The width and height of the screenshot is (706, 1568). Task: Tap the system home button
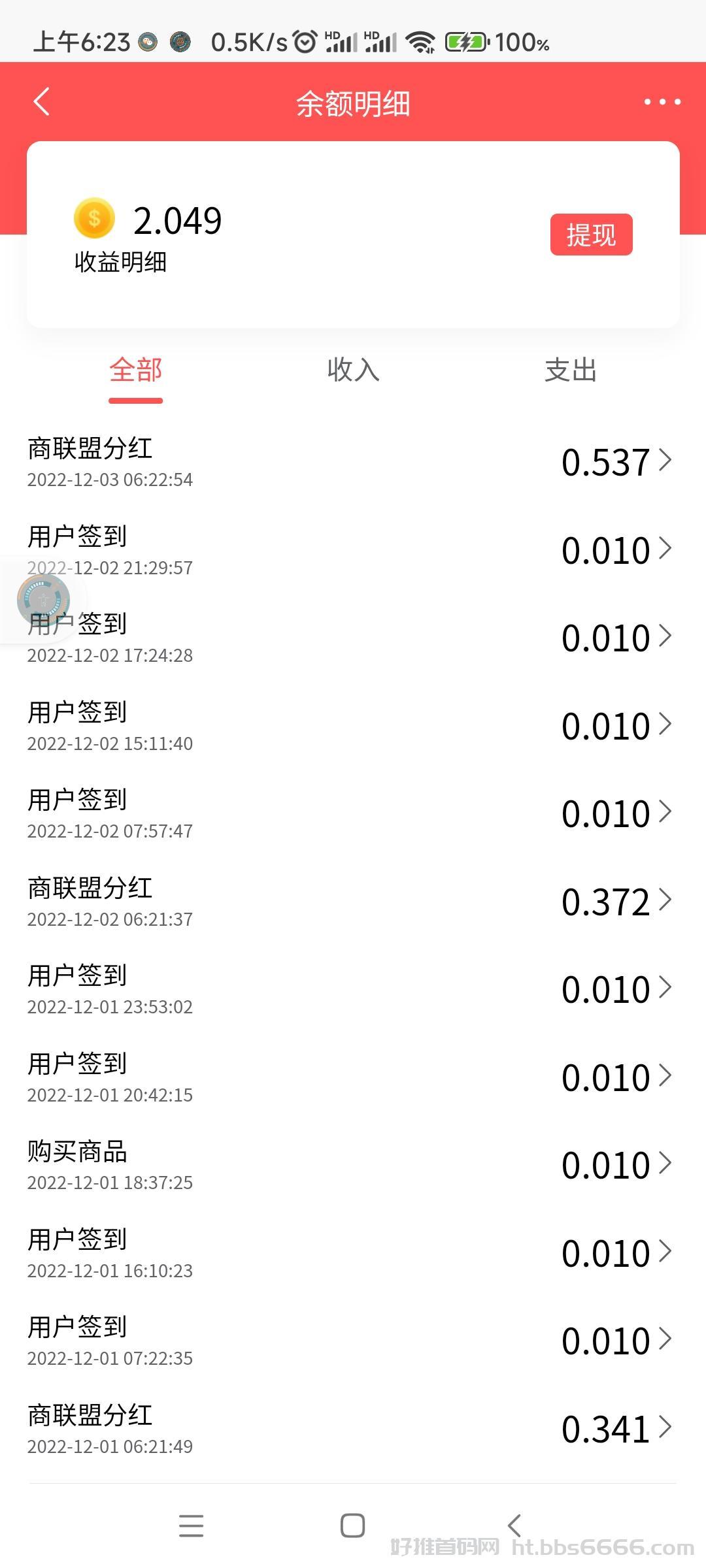point(352,1526)
